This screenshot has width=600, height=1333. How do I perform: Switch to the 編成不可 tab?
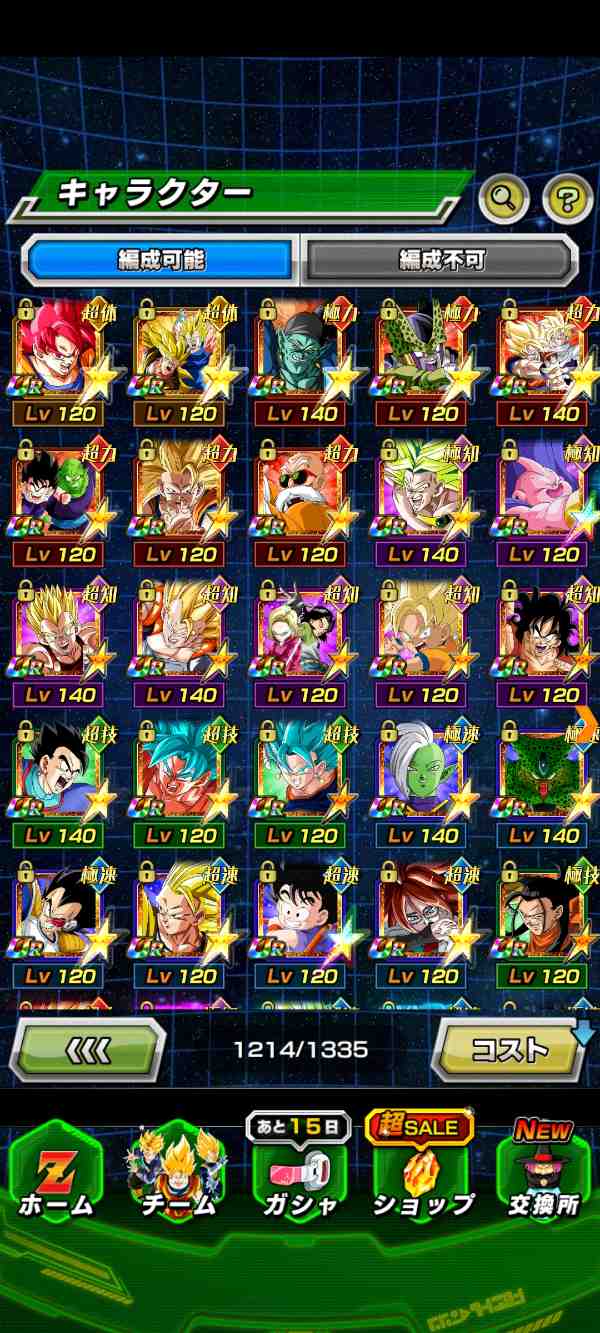pyautogui.click(x=441, y=261)
